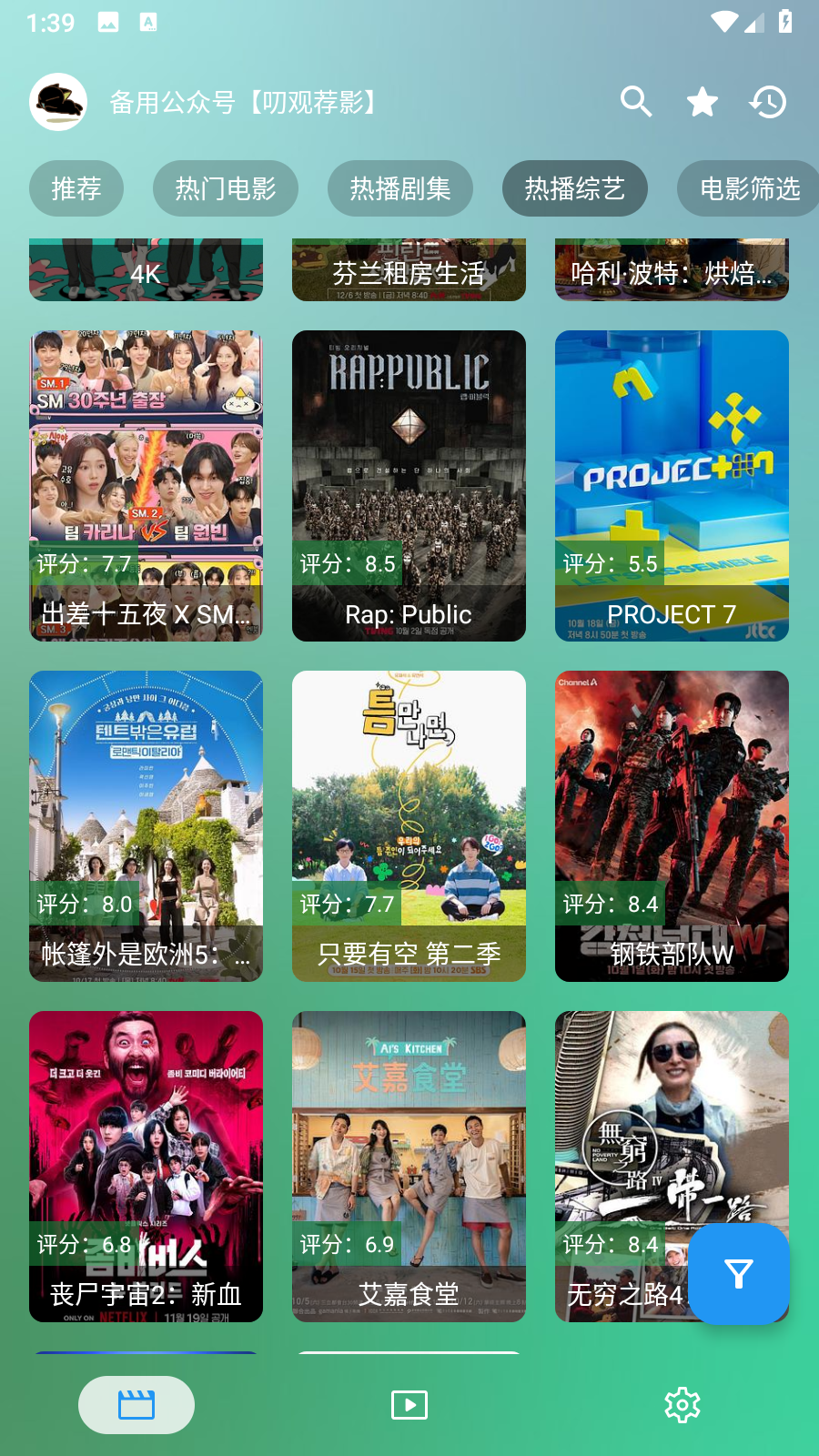Open the favorites star
819x1456 pixels.
(702, 102)
